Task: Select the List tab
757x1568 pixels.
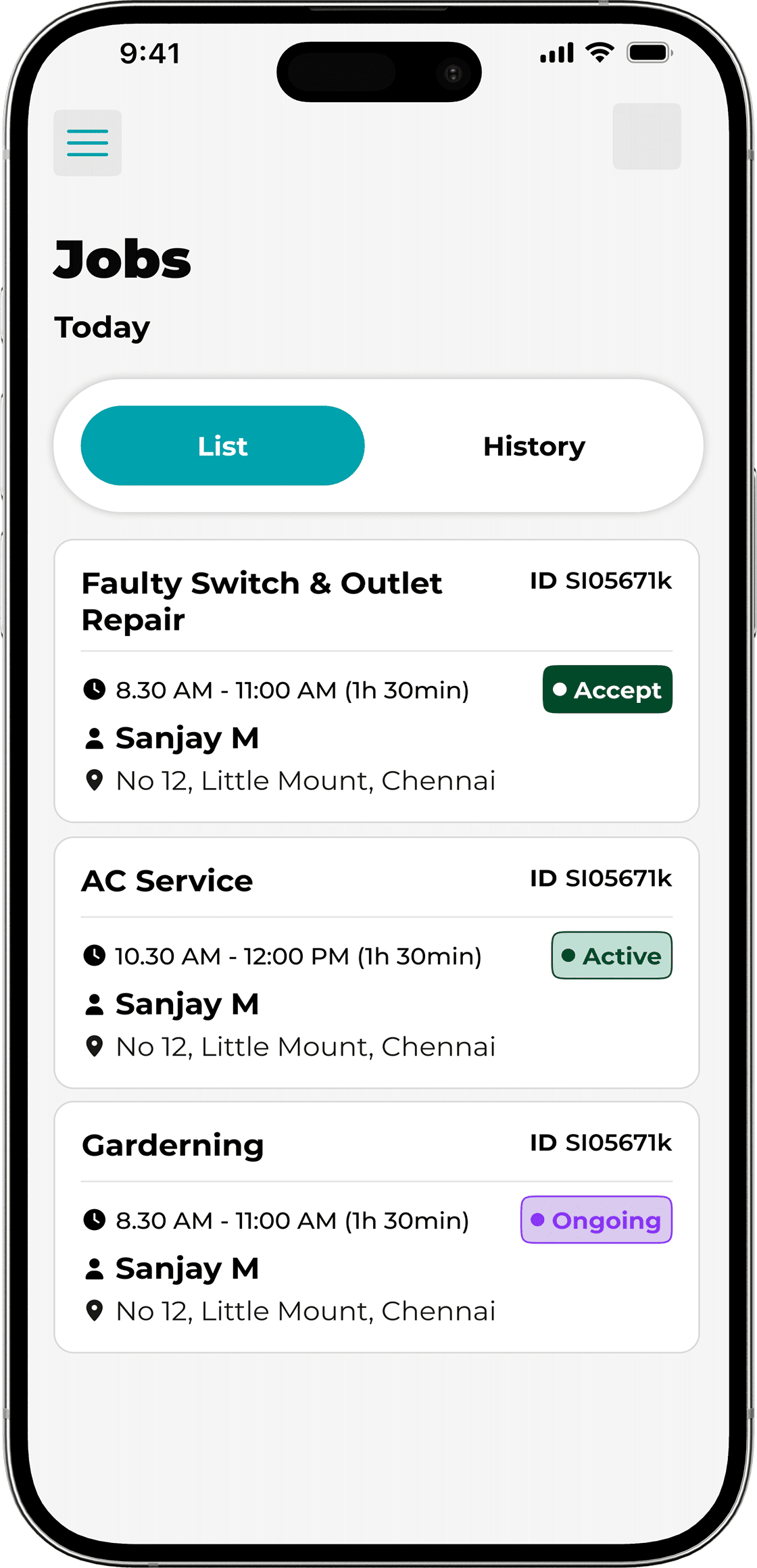Action: [222, 446]
